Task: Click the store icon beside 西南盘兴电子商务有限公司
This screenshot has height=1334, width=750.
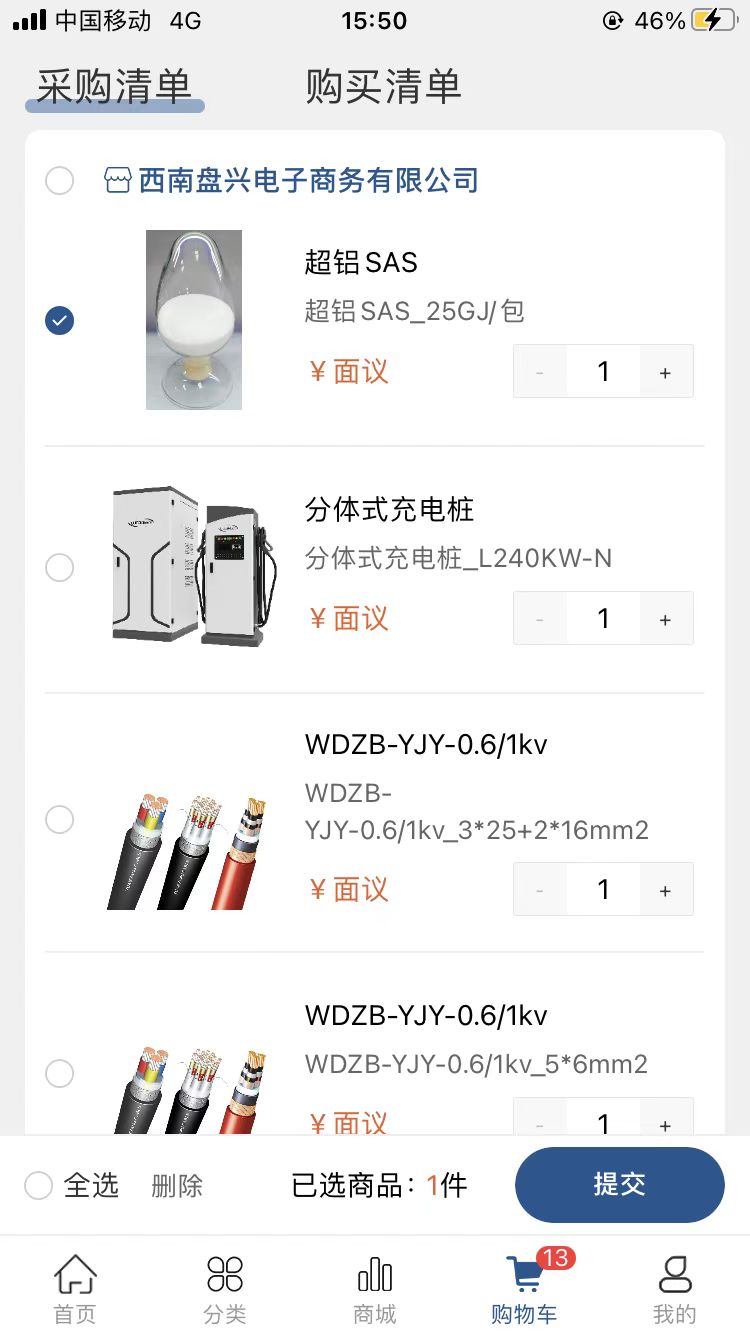Action: [x=119, y=180]
